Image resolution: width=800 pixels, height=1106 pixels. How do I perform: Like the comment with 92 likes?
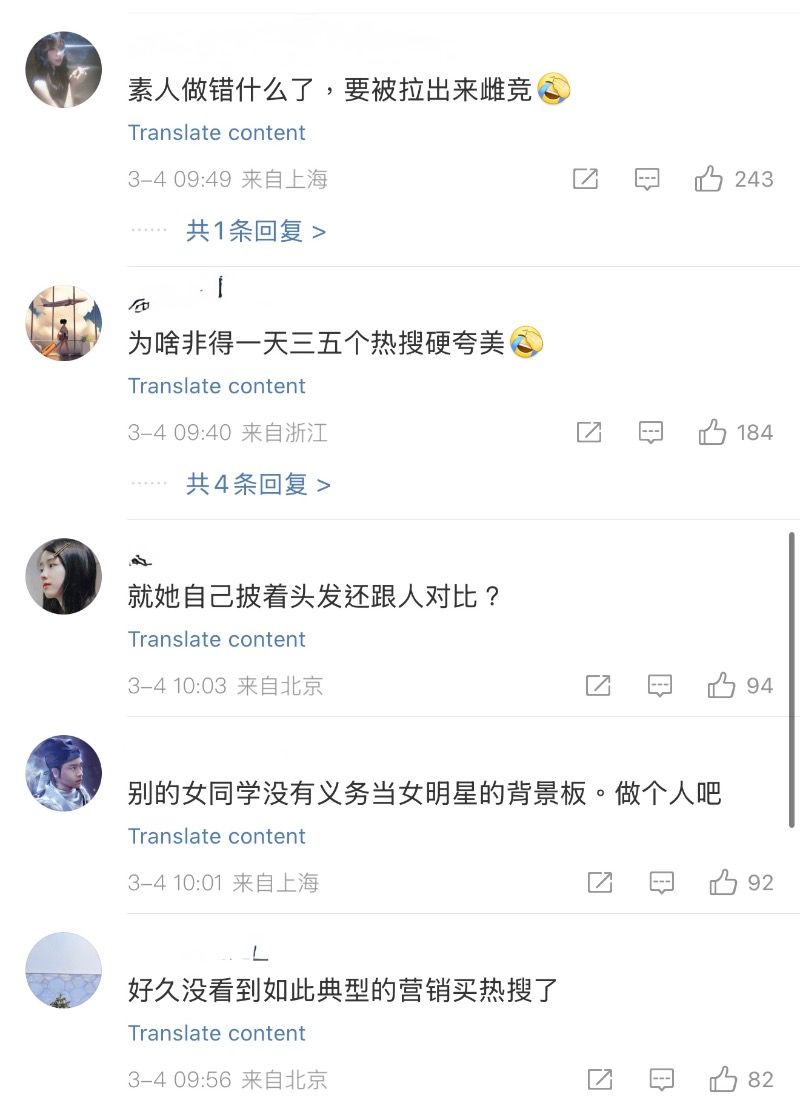[723, 883]
